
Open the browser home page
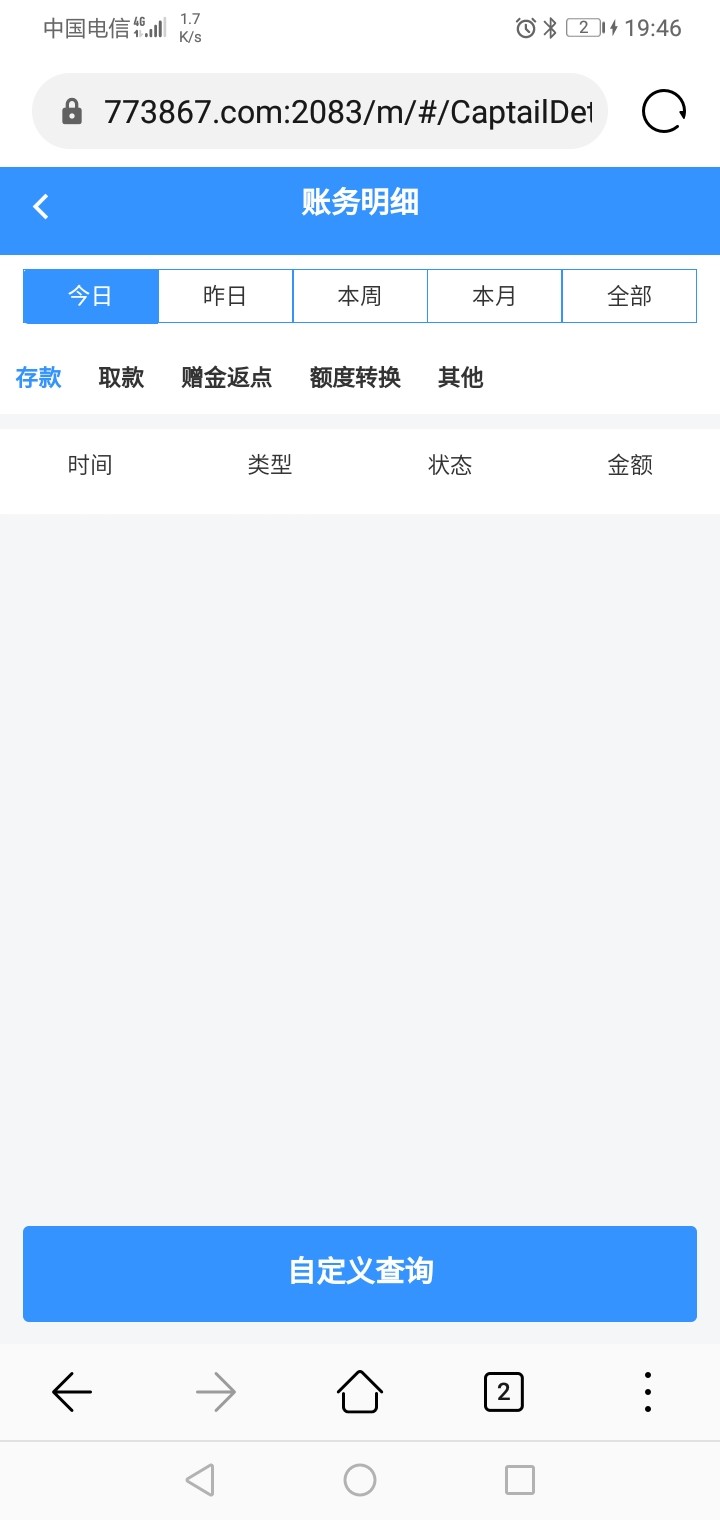(x=360, y=1391)
